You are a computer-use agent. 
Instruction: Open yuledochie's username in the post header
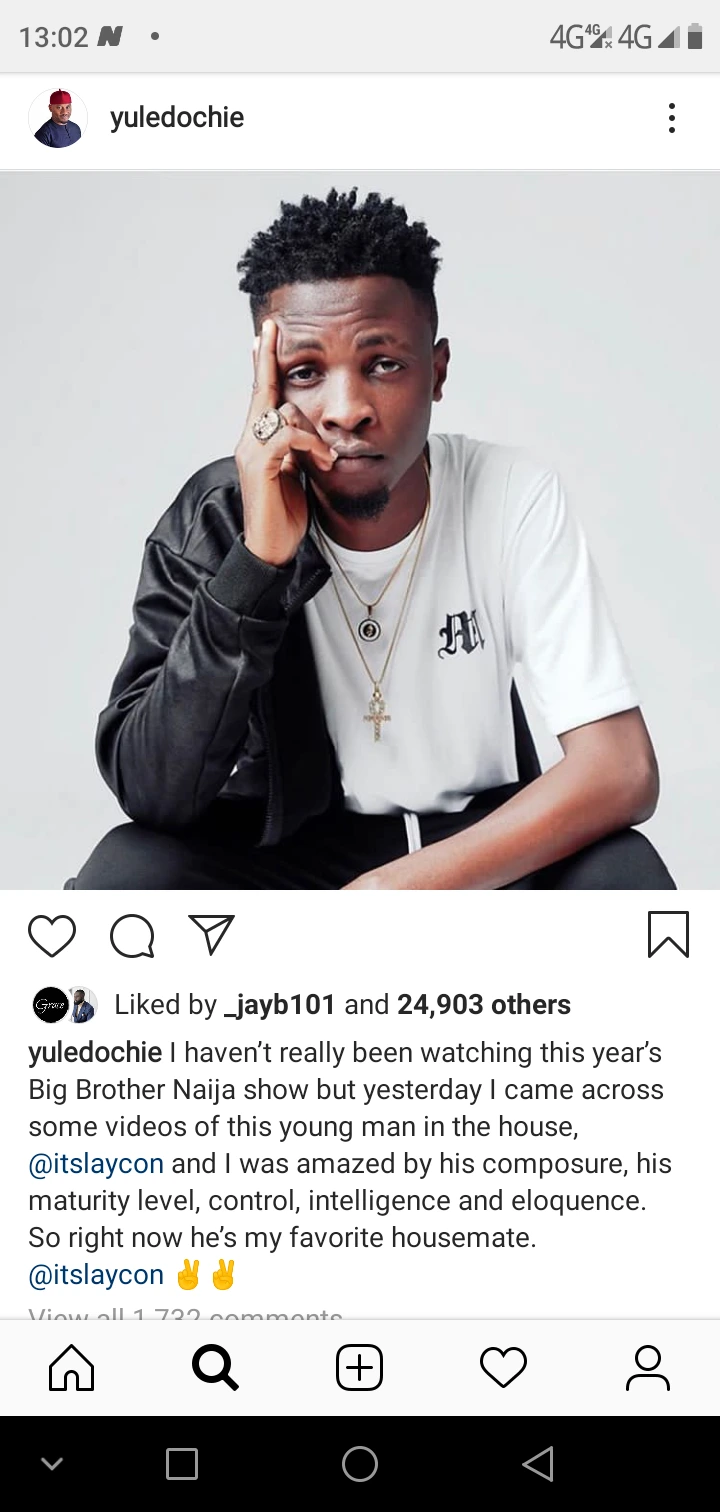tap(177, 118)
